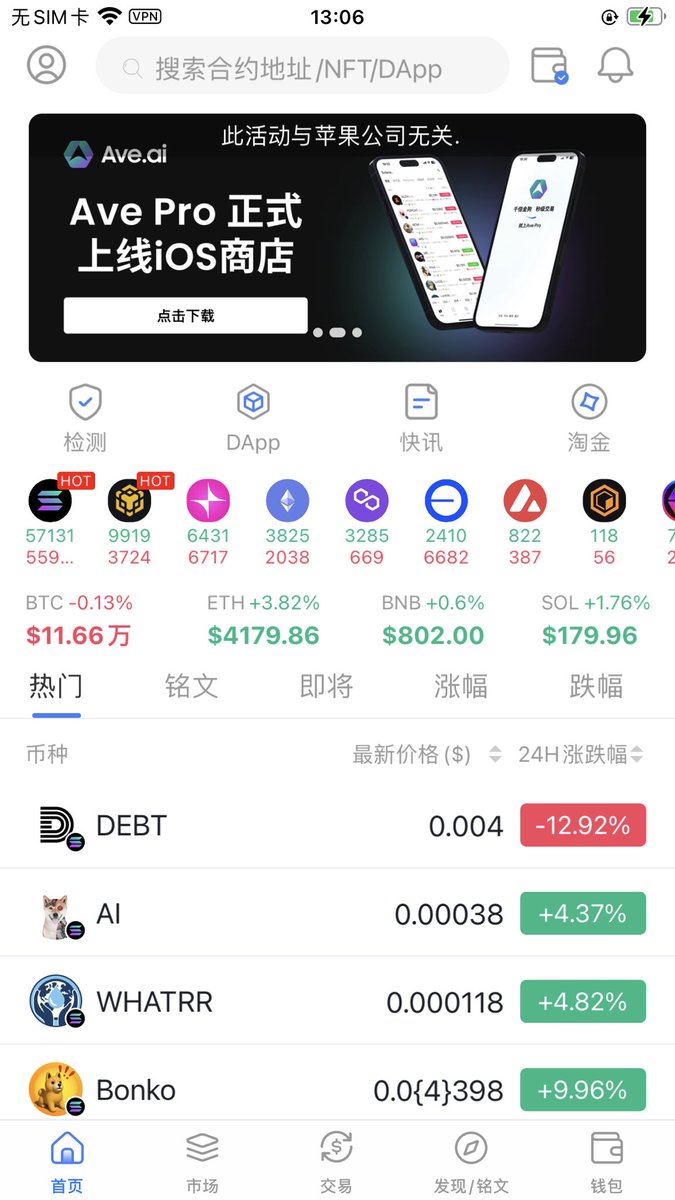Go to the 交易 tab

click(336, 1162)
